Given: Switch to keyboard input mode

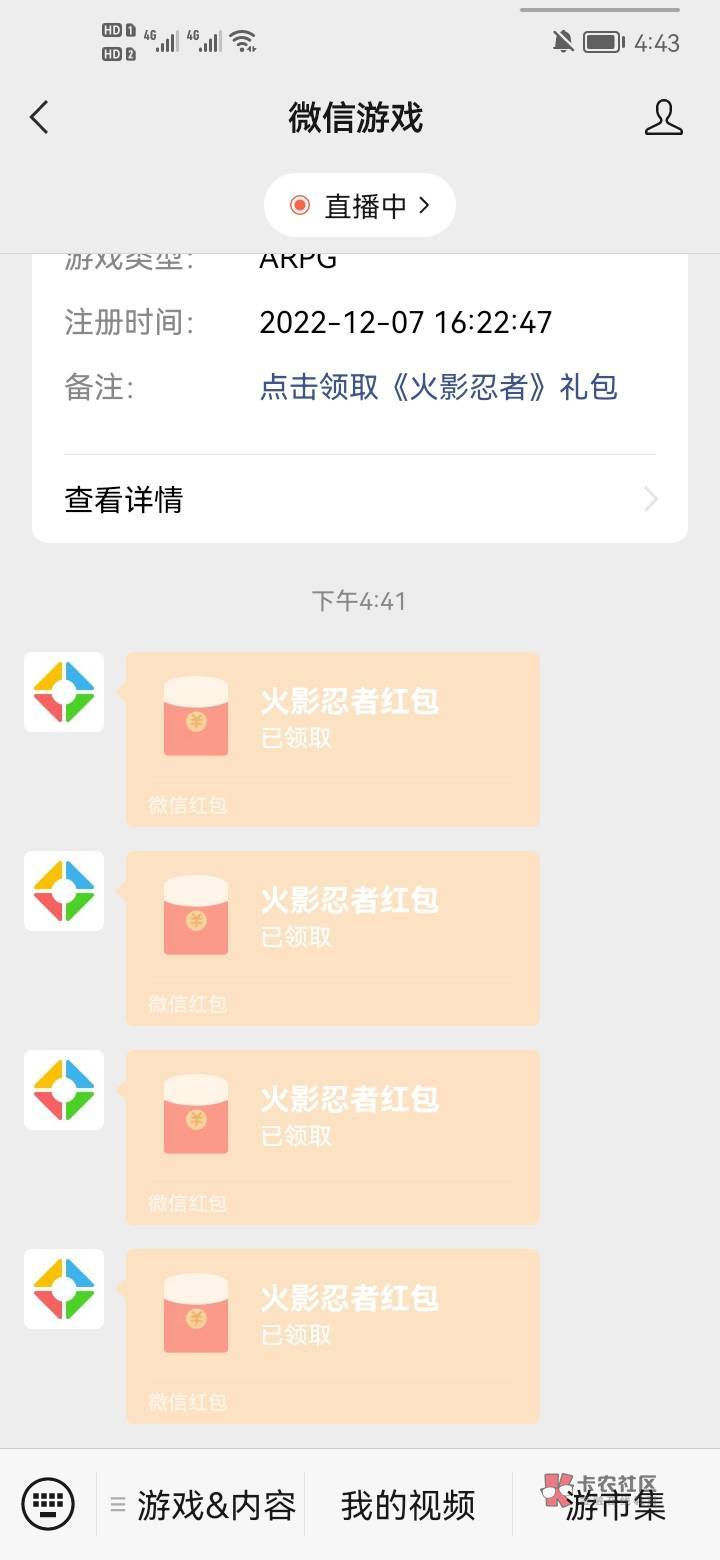Looking at the screenshot, I should point(48,1504).
